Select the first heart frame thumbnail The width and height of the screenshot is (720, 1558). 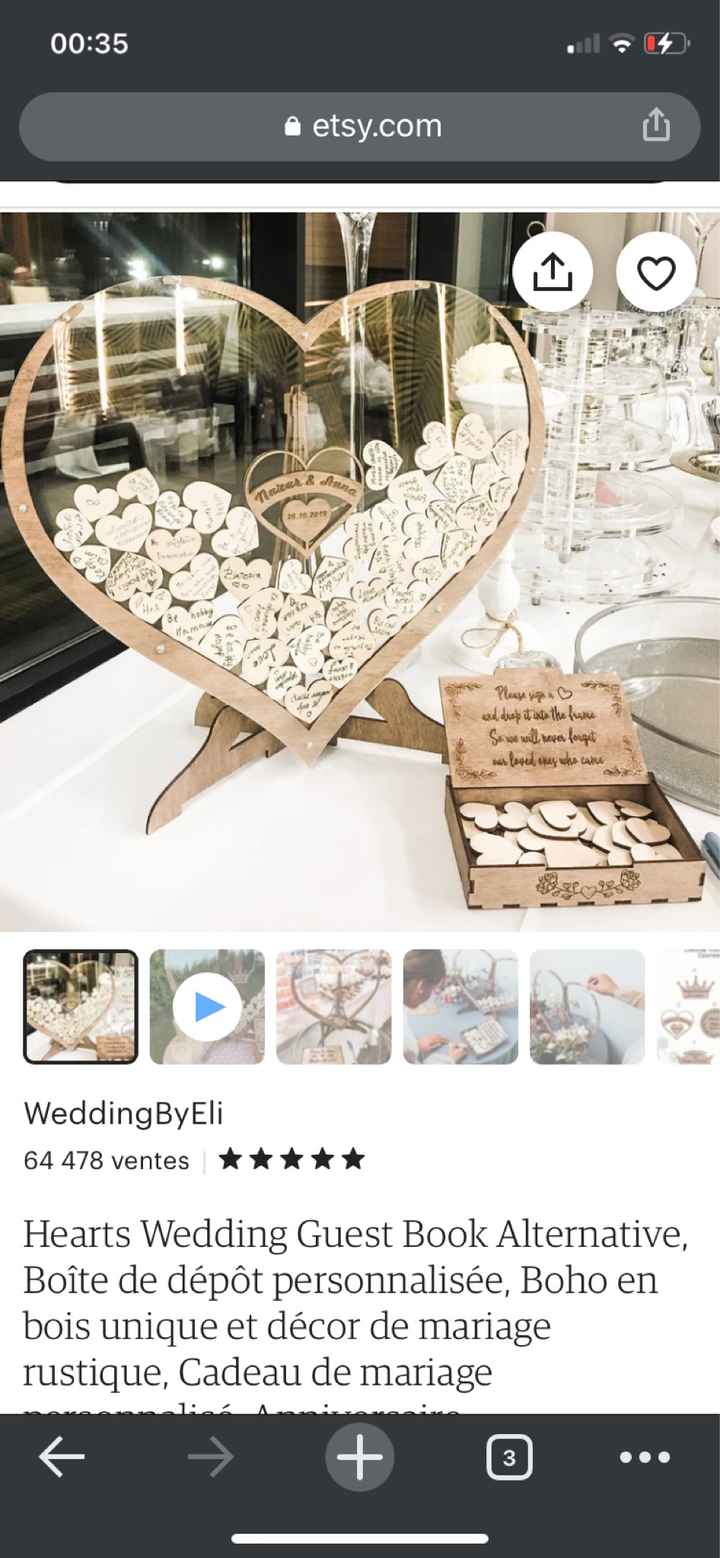(x=80, y=1006)
